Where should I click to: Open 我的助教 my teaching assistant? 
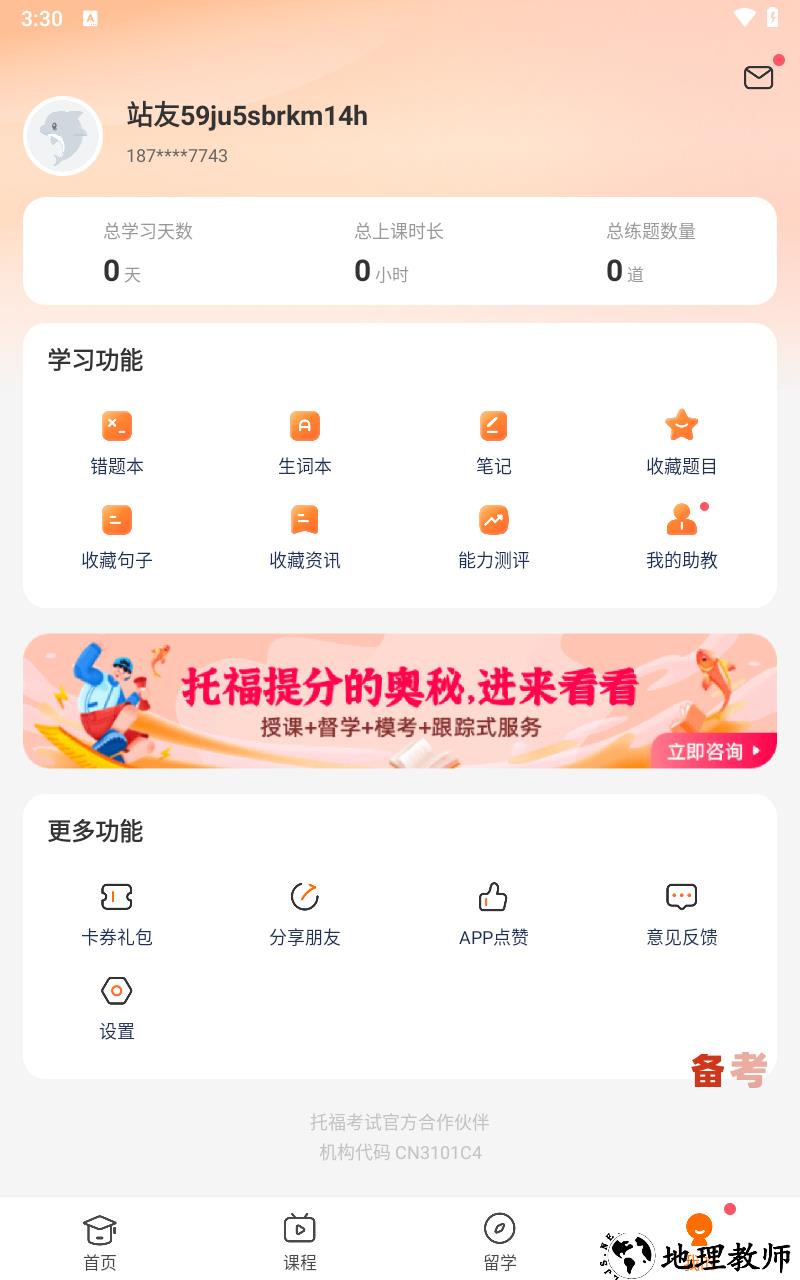pyautogui.click(x=681, y=535)
